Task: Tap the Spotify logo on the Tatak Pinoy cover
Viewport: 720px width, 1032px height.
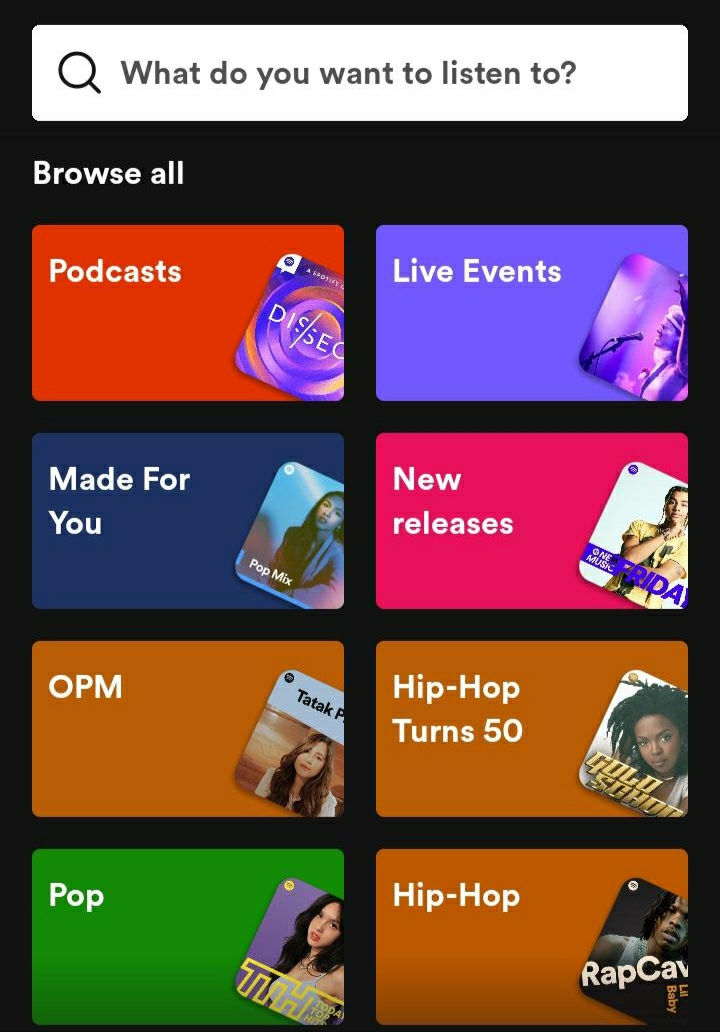Action: coord(290,677)
